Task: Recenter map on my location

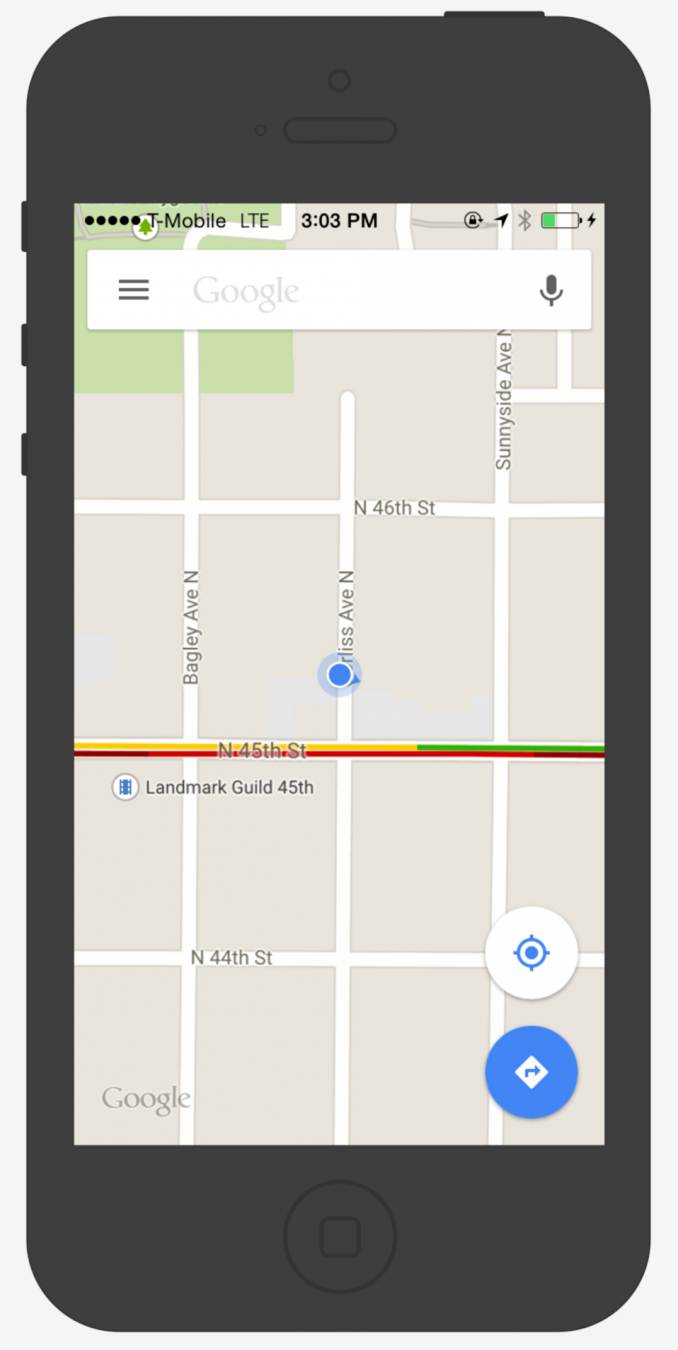Action: coord(531,953)
